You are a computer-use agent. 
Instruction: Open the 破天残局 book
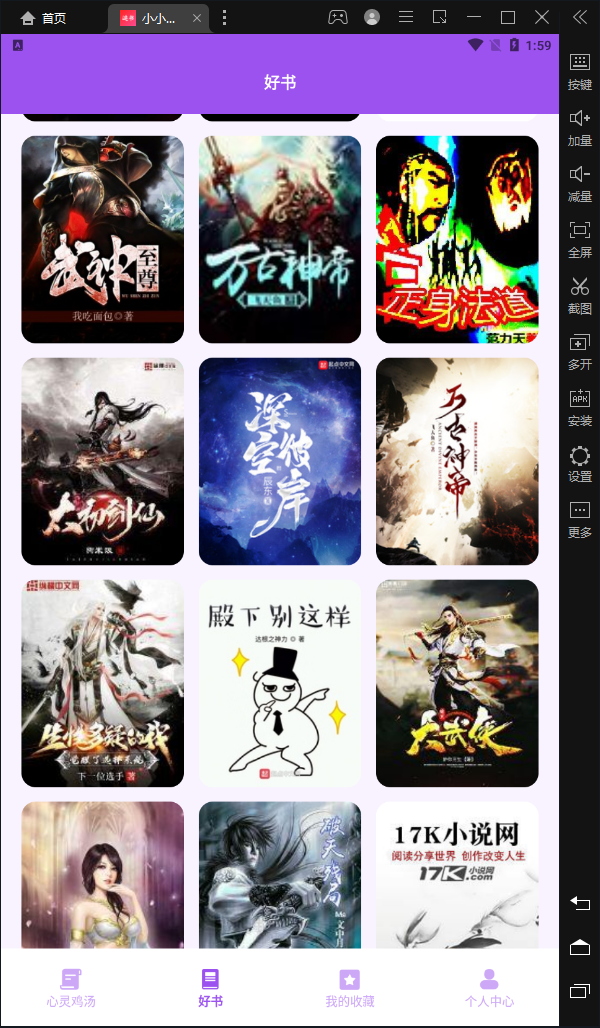[280, 875]
